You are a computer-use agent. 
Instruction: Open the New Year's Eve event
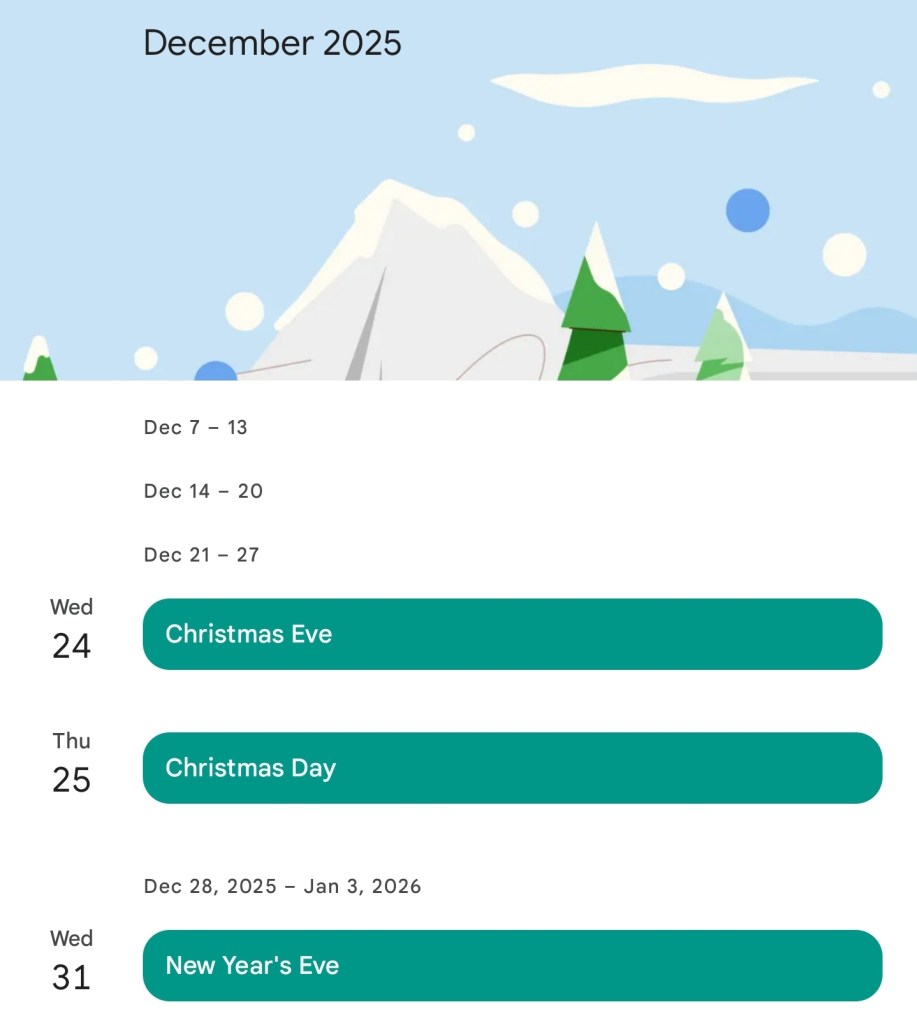(512, 965)
